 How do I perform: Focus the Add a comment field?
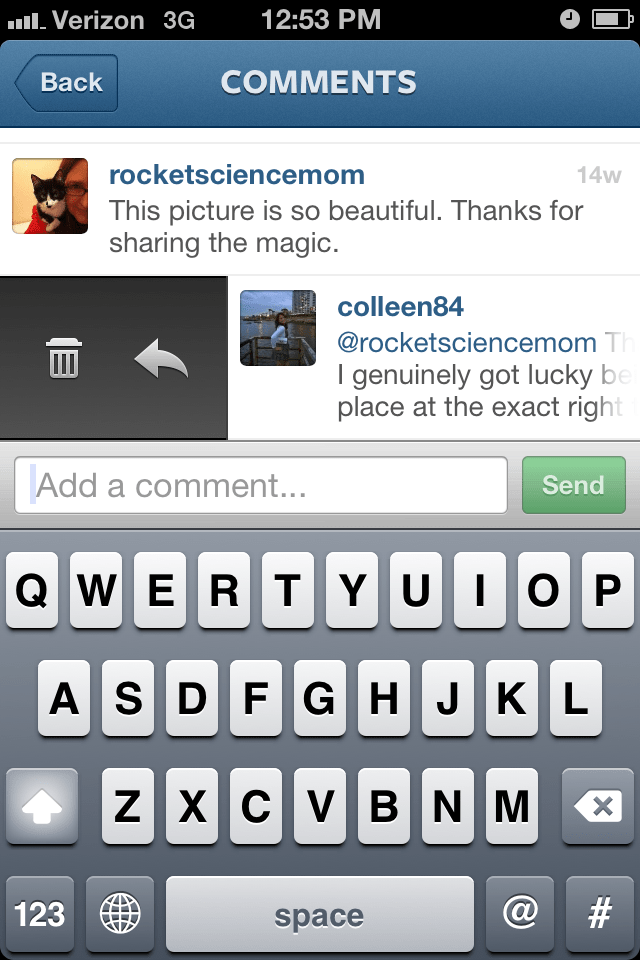click(x=261, y=486)
